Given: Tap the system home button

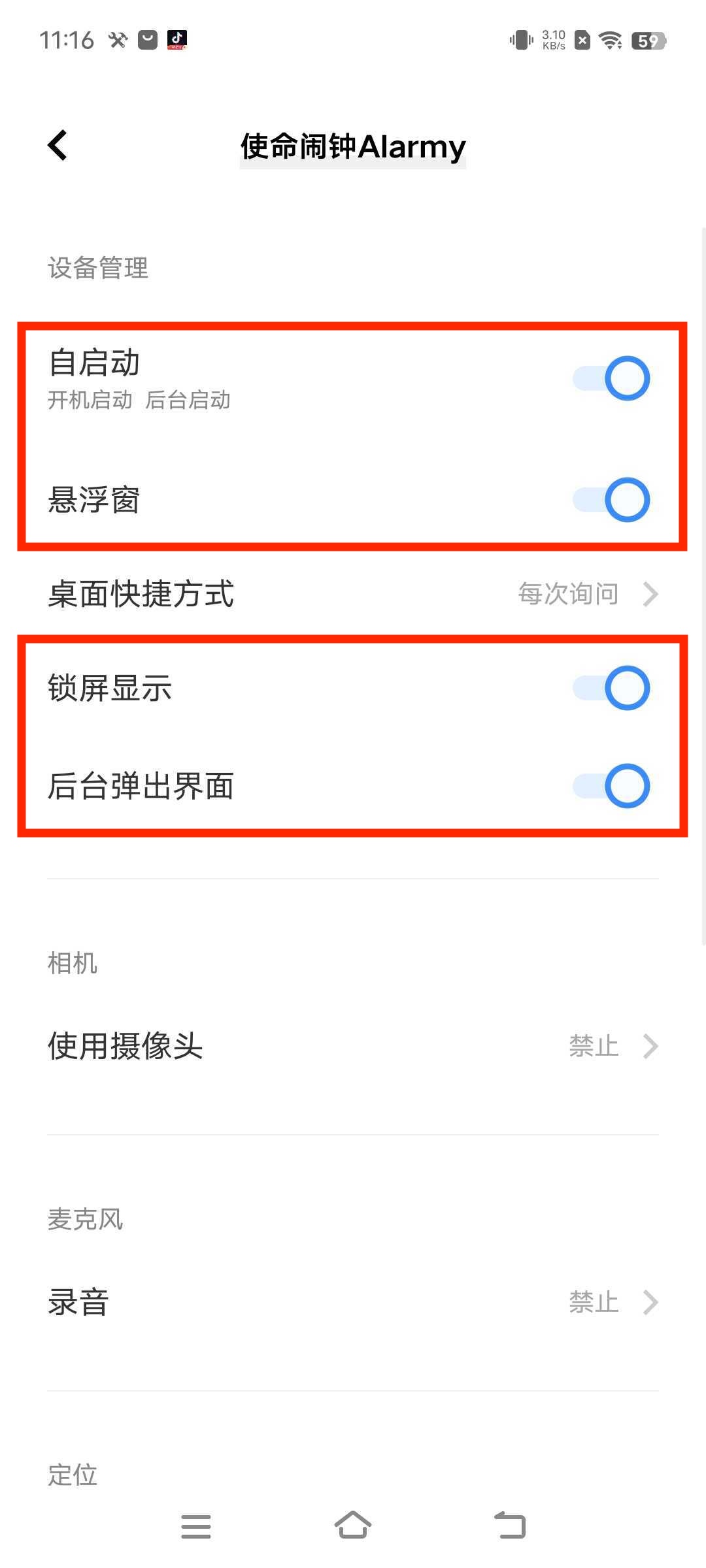Looking at the screenshot, I should (353, 1526).
